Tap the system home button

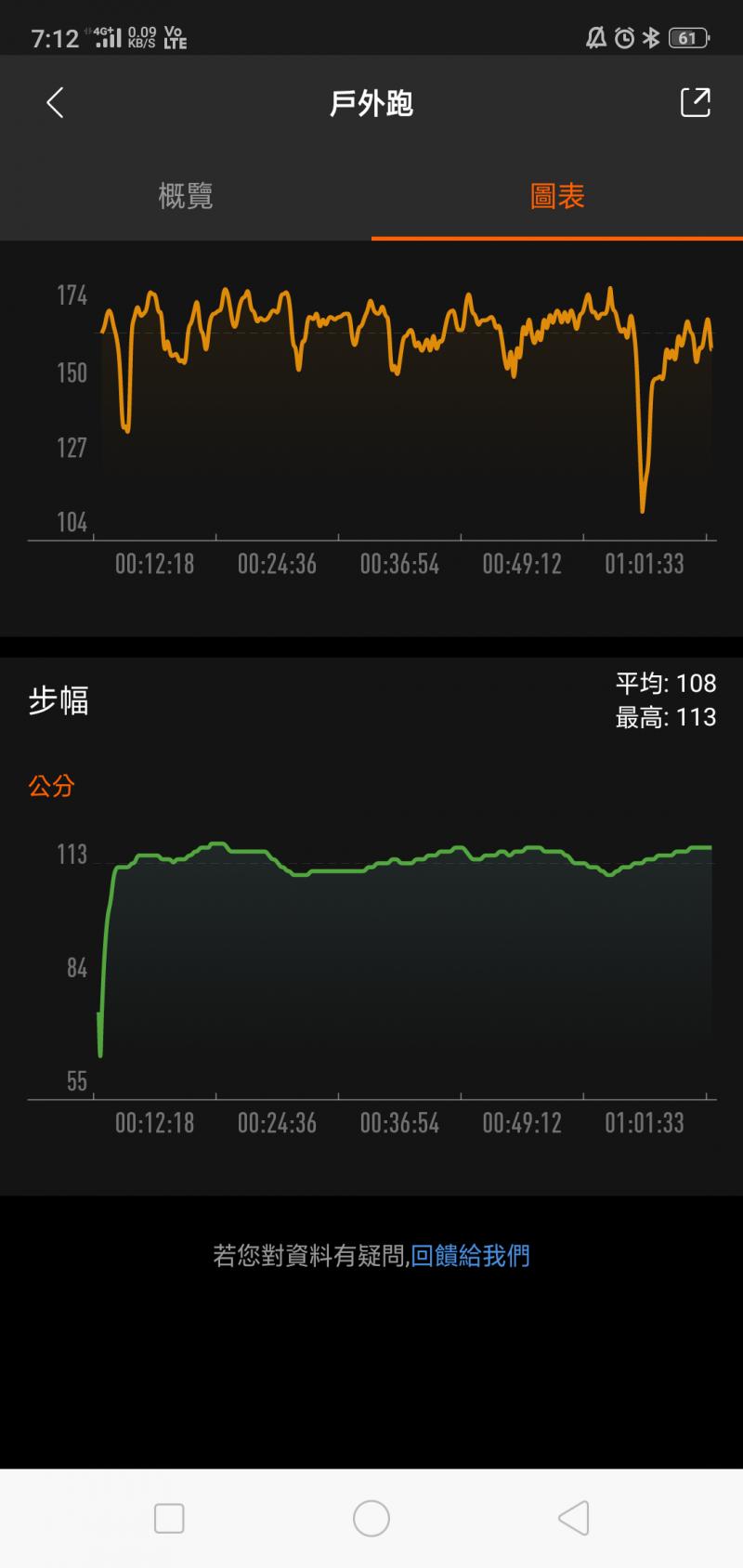tap(371, 1519)
